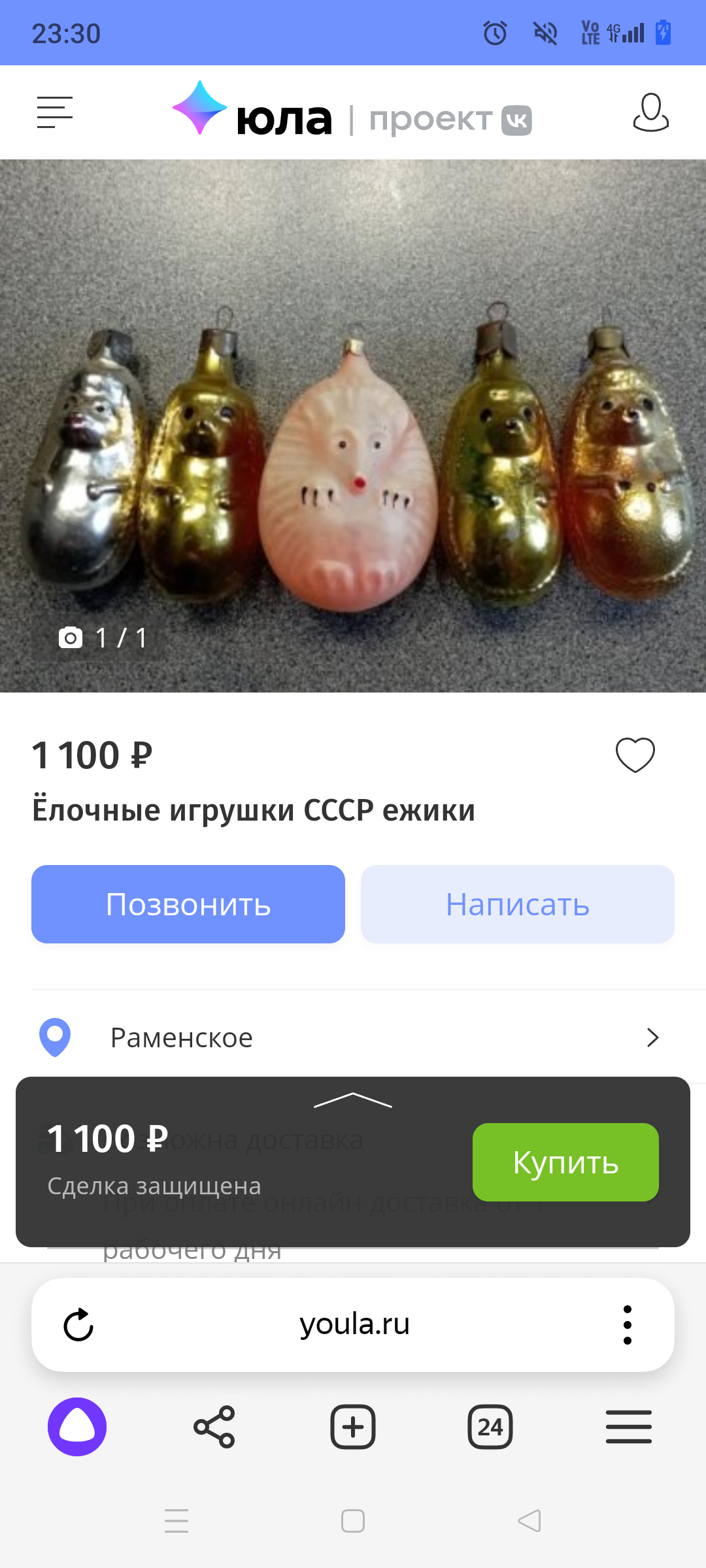Tap the green Купить button
This screenshot has width=706, height=1568.
pos(565,1162)
